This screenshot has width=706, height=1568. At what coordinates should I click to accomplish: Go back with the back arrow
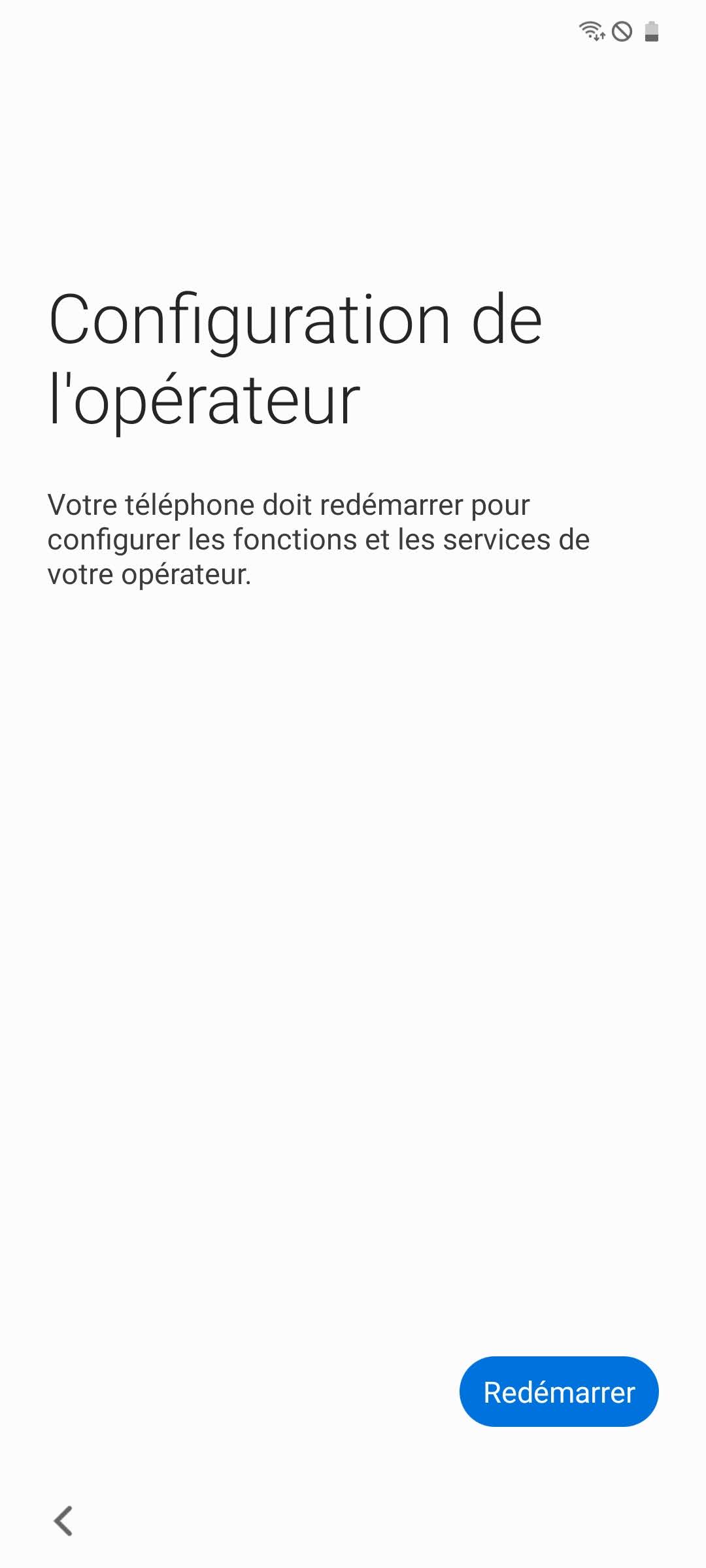point(63,1521)
